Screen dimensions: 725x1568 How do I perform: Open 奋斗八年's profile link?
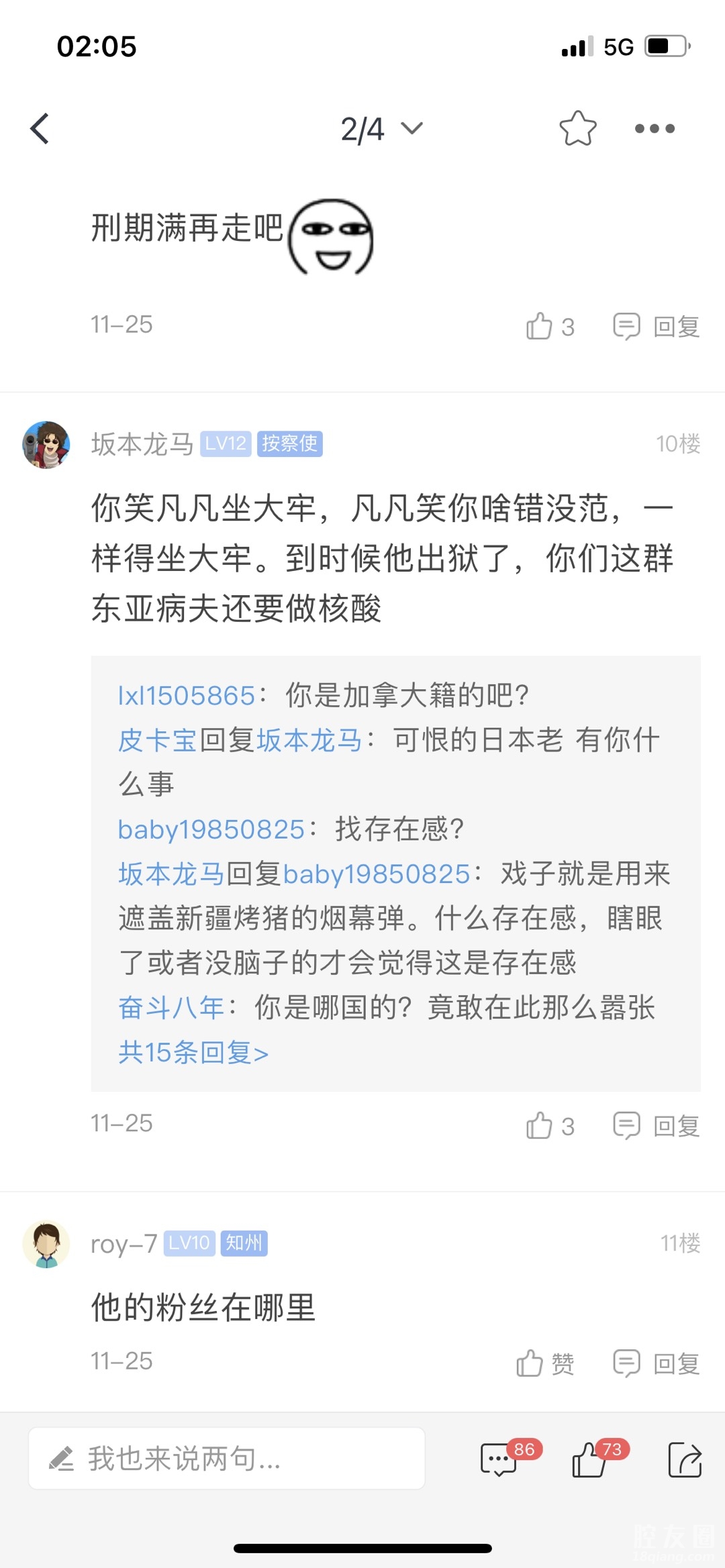(171, 1007)
